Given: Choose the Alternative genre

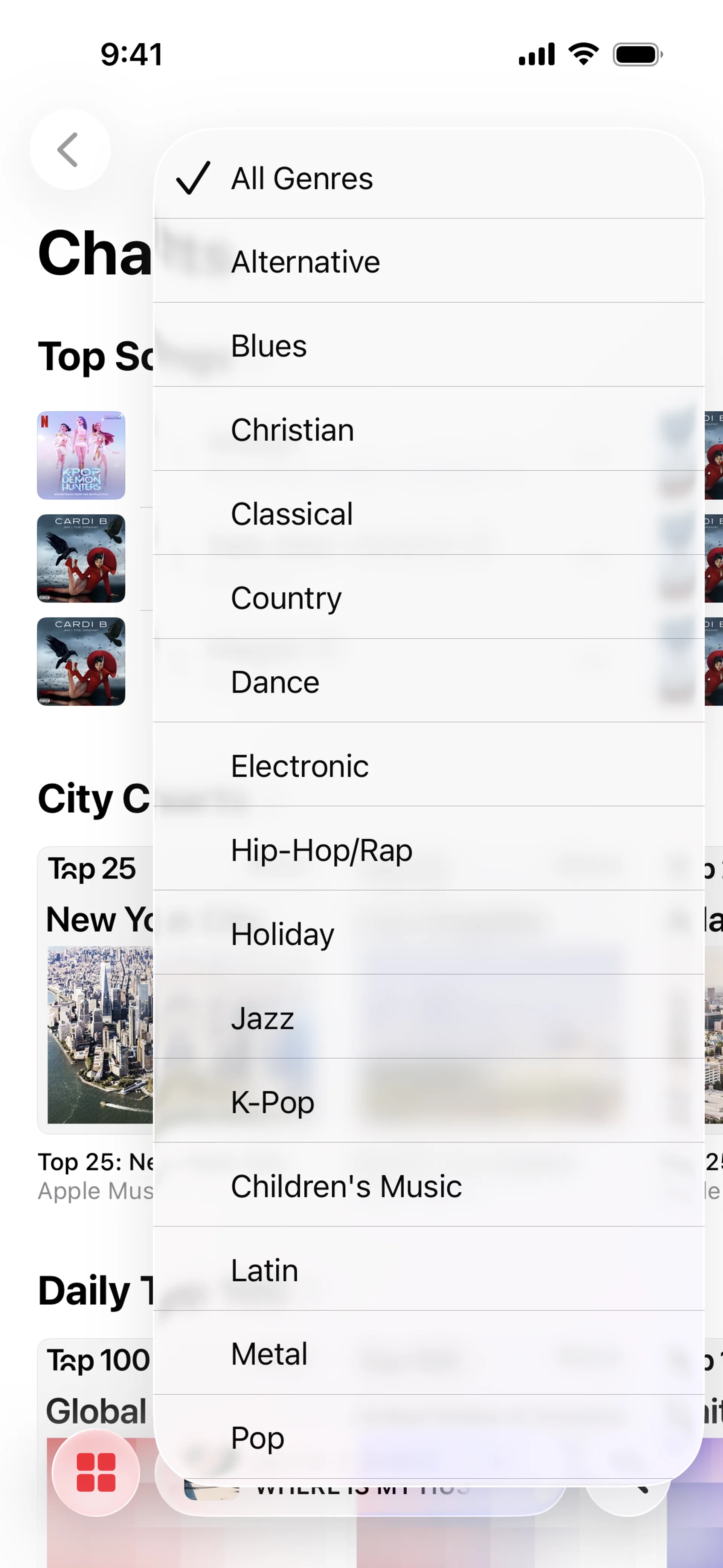Looking at the screenshot, I should tap(429, 262).
